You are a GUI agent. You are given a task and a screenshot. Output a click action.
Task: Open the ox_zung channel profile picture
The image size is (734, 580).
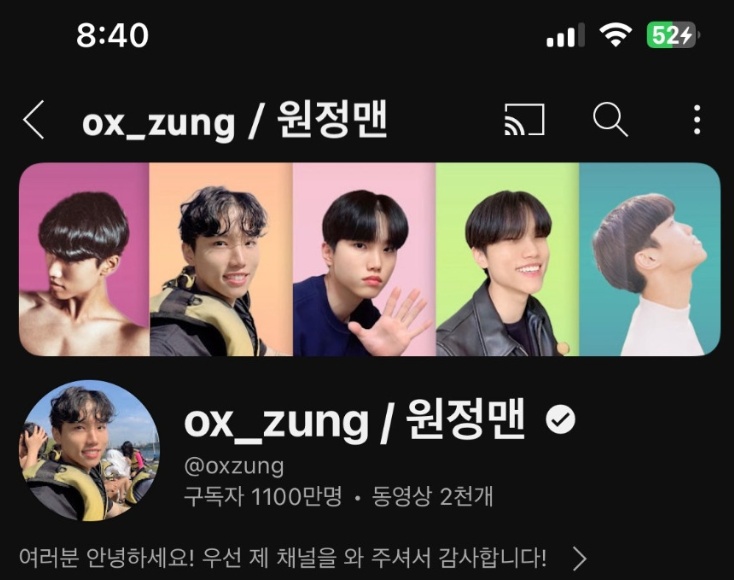click(88, 449)
